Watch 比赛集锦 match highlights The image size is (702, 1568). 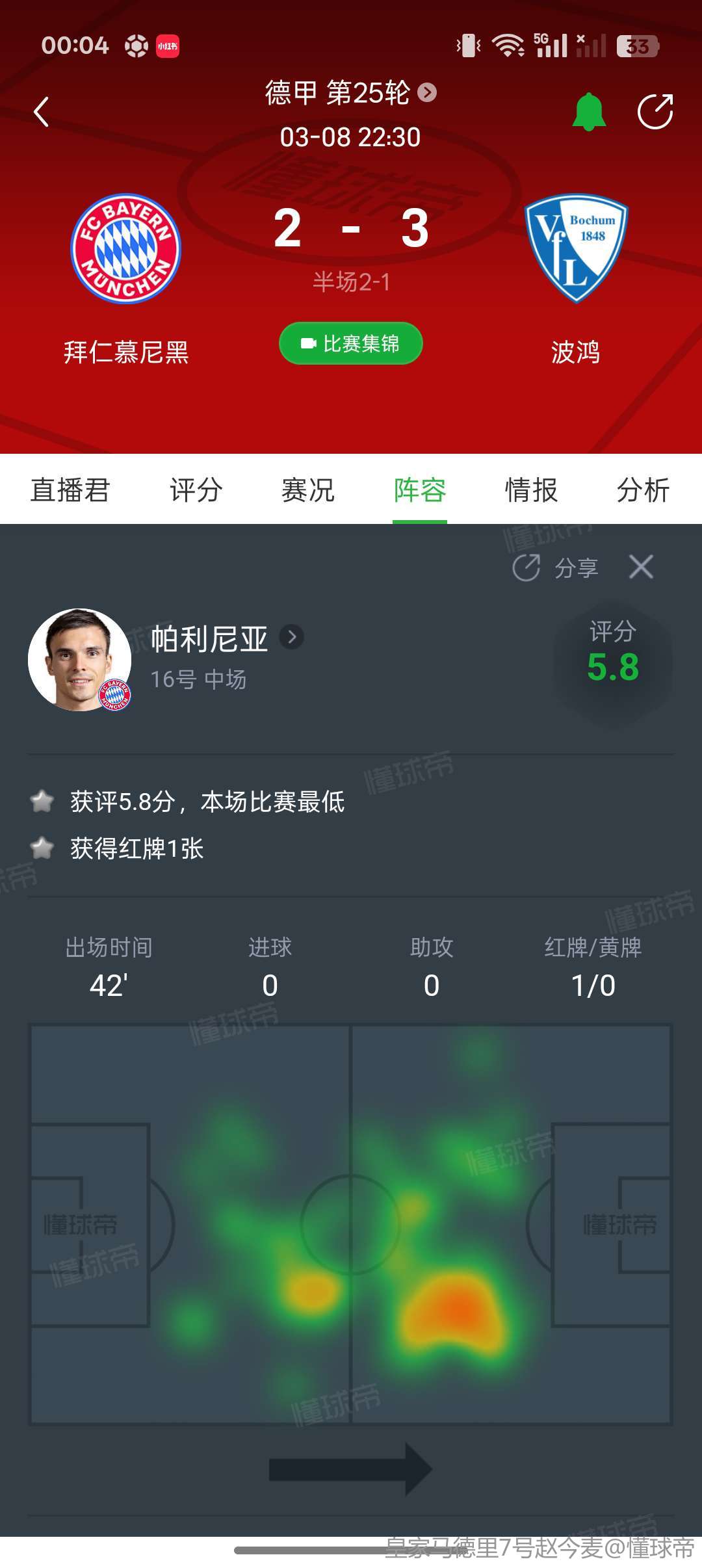pyautogui.click(x=351, y=343)
